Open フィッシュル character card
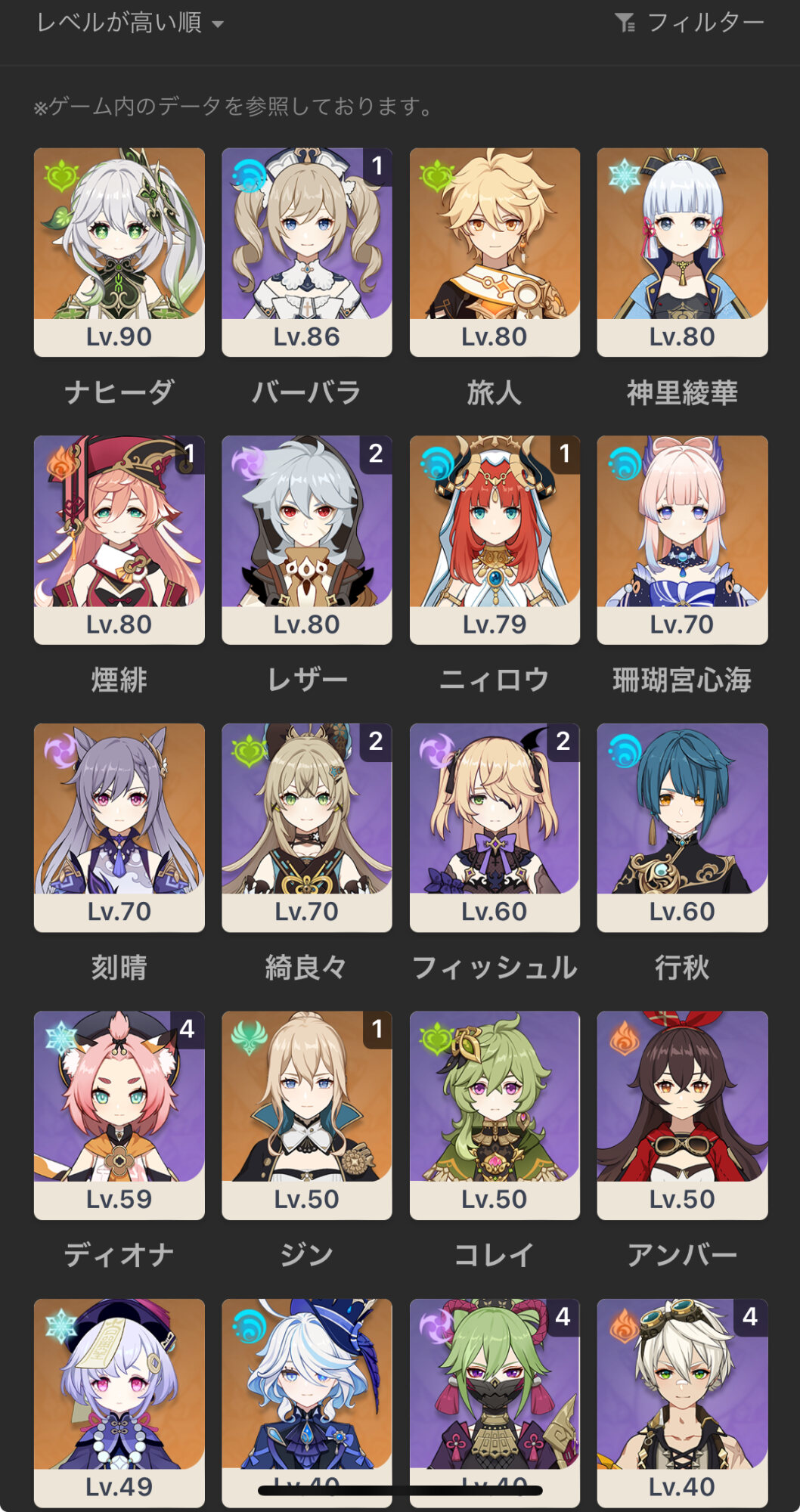Image resolution: width=800 pixels, height=1512 pixels. point(495,827)
